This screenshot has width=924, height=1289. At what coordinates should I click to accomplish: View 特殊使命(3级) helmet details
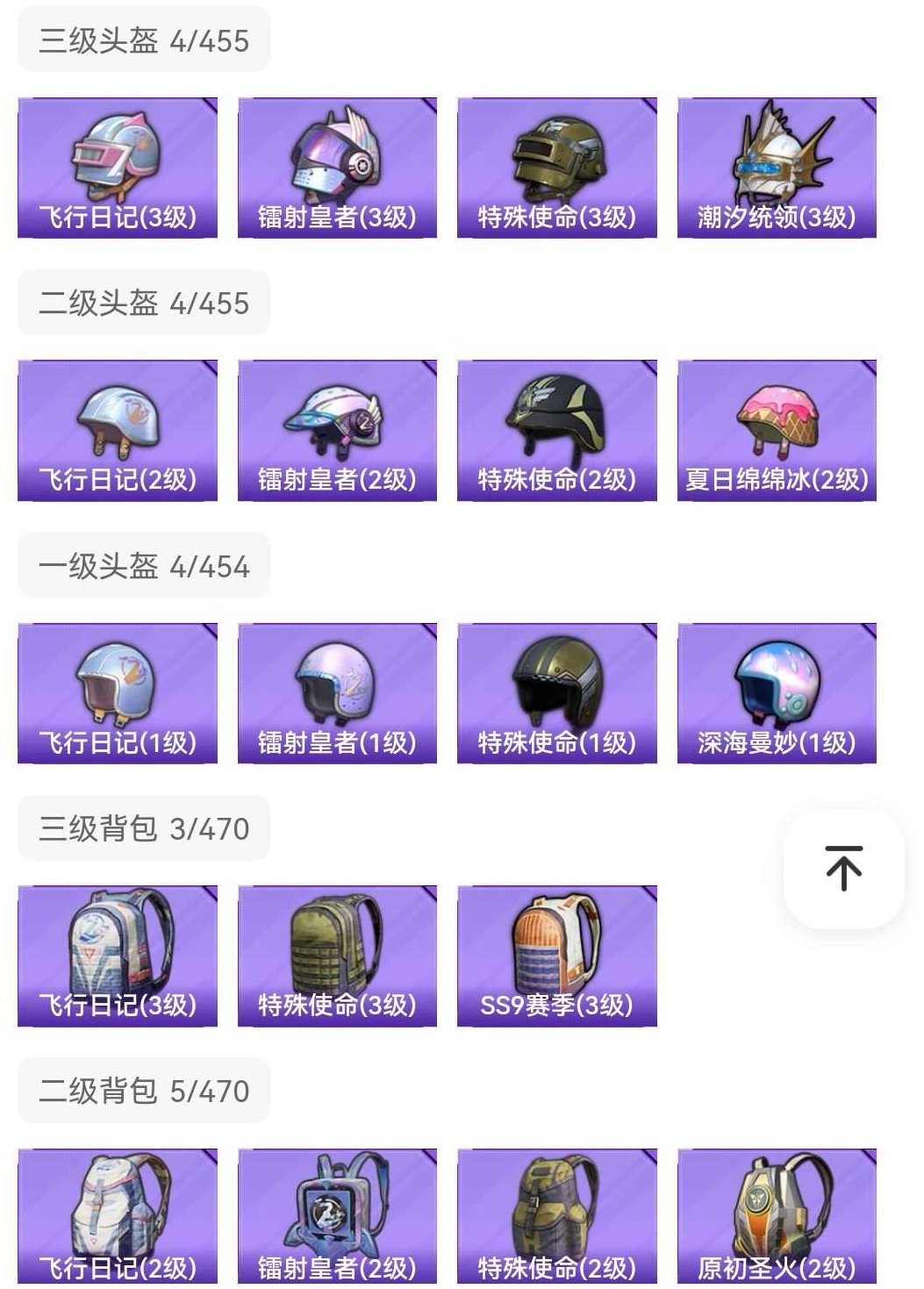click(556, 168)
